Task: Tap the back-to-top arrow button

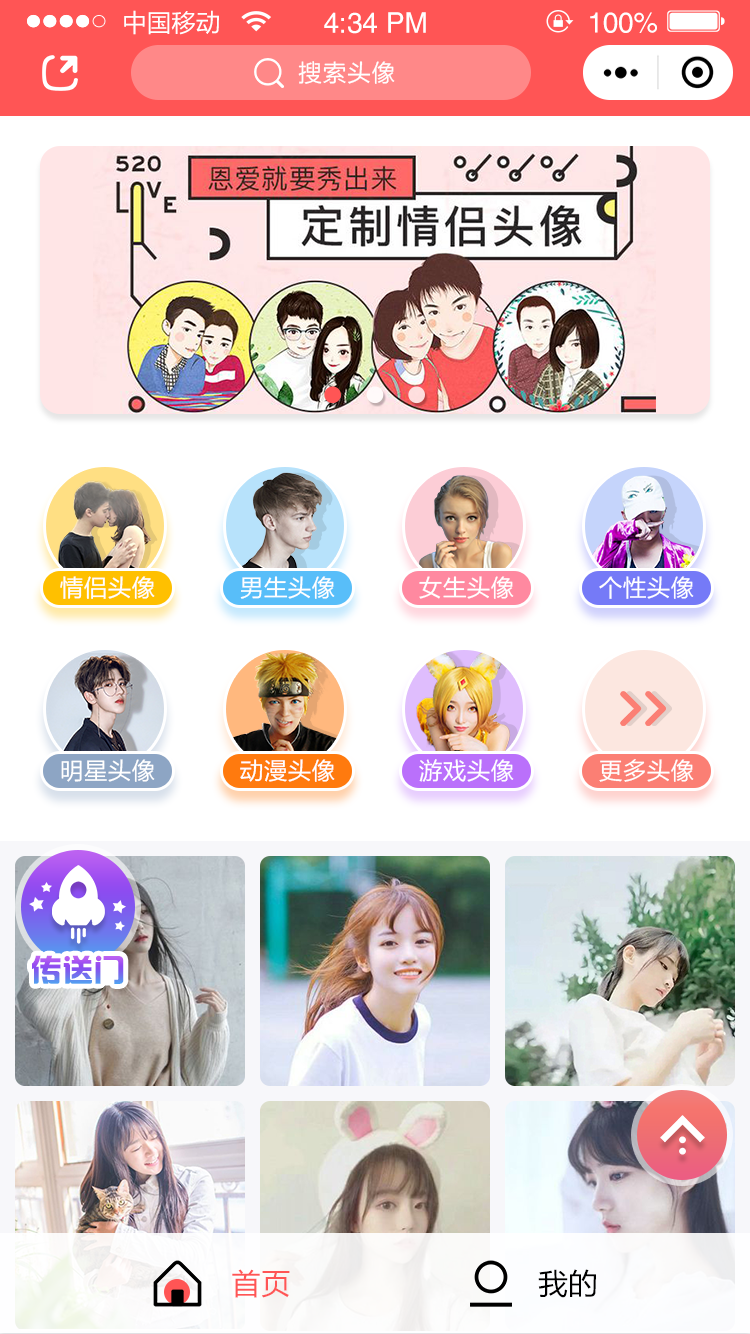Action: tap(682, 1136)
